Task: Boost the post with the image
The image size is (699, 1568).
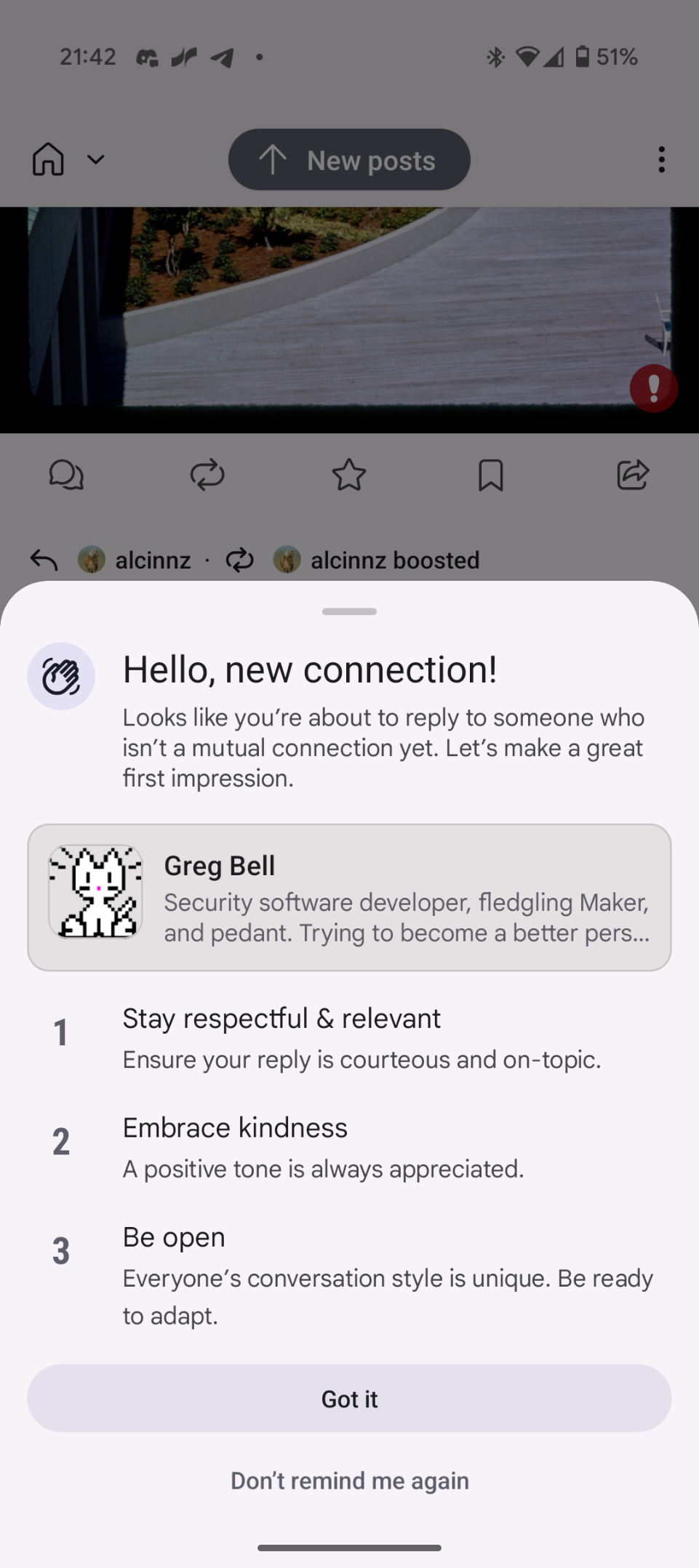Action: click(207, 475)
